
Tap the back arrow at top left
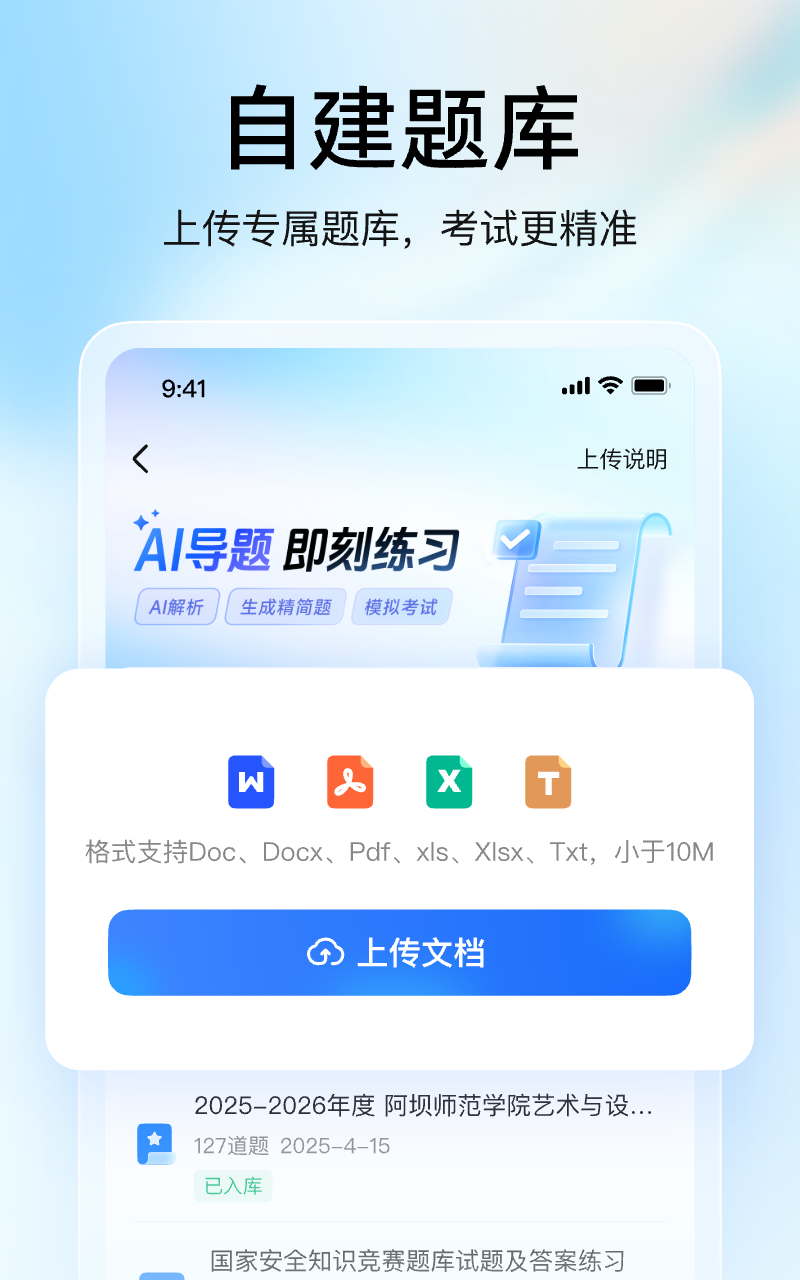tap(140, 460)
